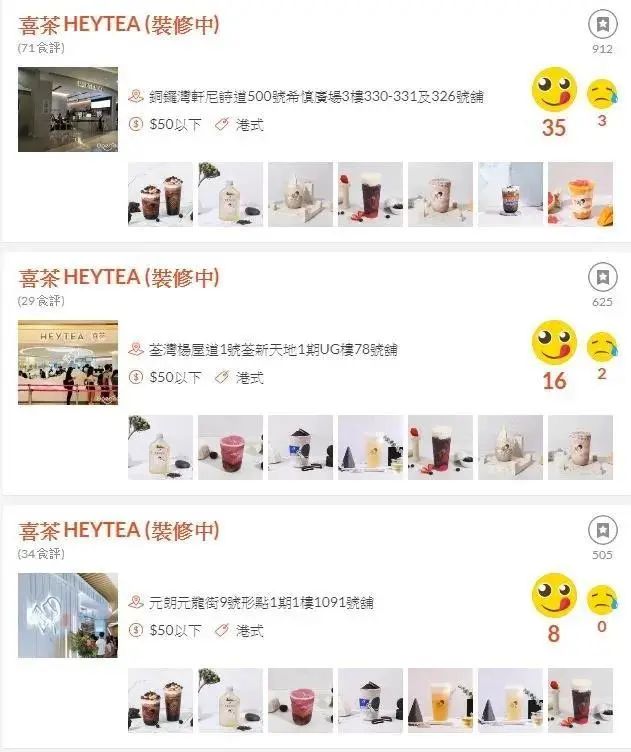The image size is (631, 752).
Task: Bookmark the HEYTEA with 71 reviews
Action: pyautogui.click(x=602, y=24)
